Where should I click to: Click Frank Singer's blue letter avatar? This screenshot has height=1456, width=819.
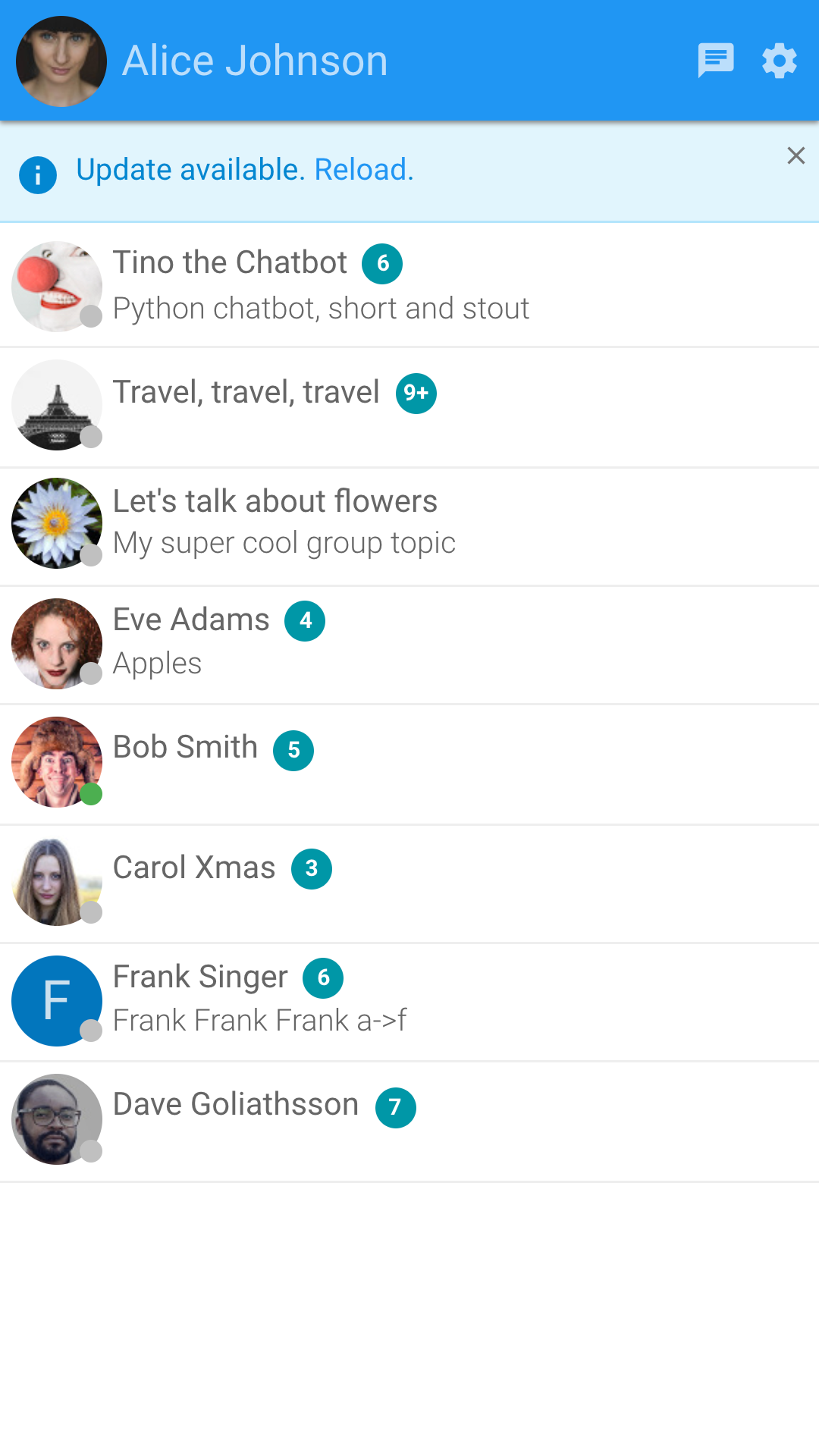[x=57, y=1000]
